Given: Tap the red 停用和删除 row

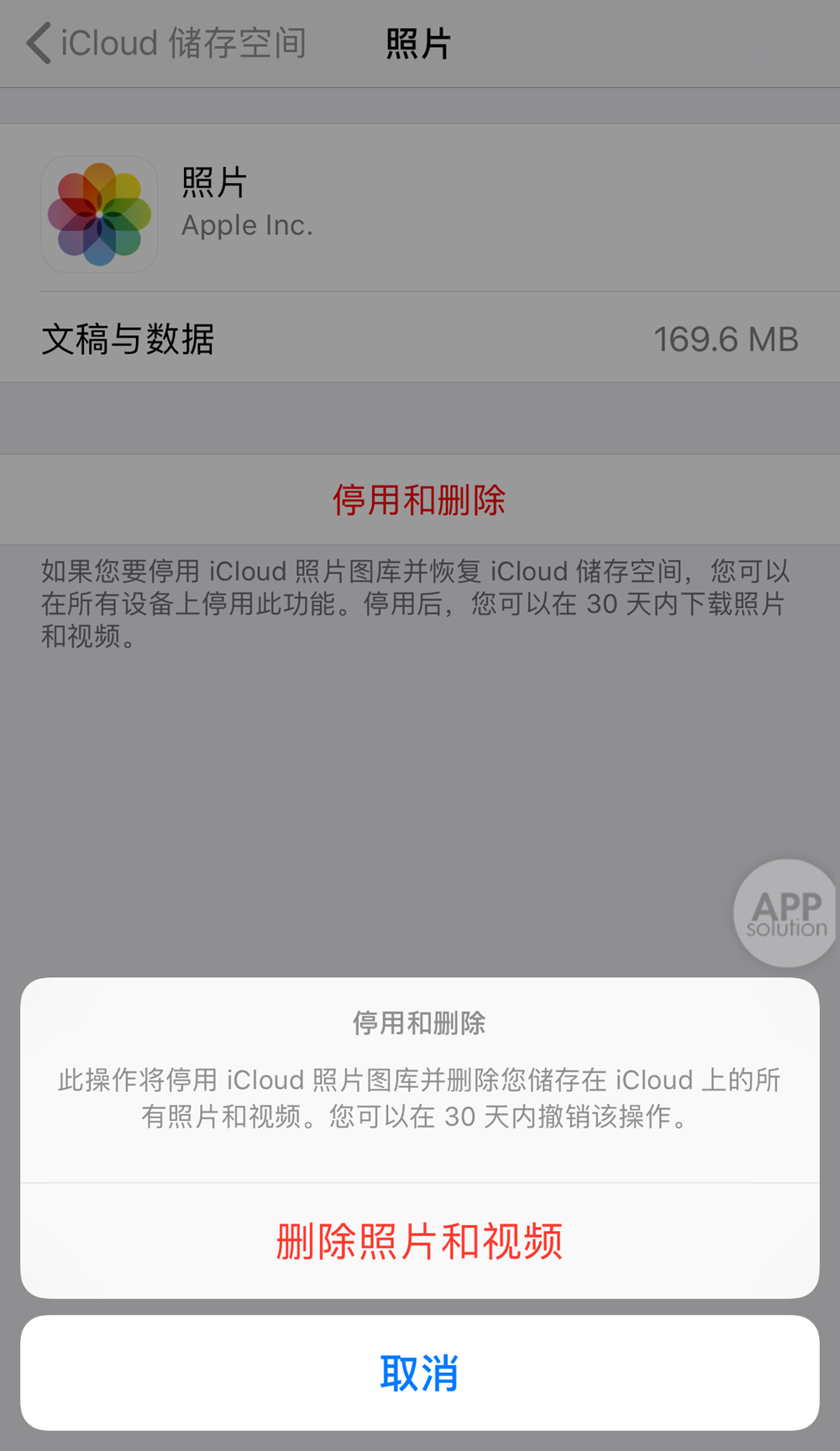Looking at the screenshot, I should click(x=419, y=500).
